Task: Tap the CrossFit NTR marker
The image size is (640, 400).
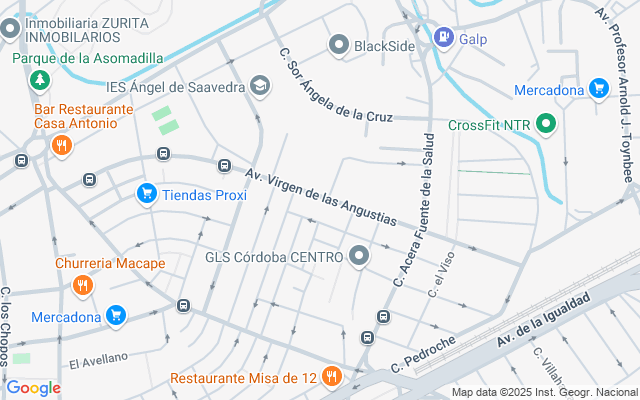Action: click(546, 125)
